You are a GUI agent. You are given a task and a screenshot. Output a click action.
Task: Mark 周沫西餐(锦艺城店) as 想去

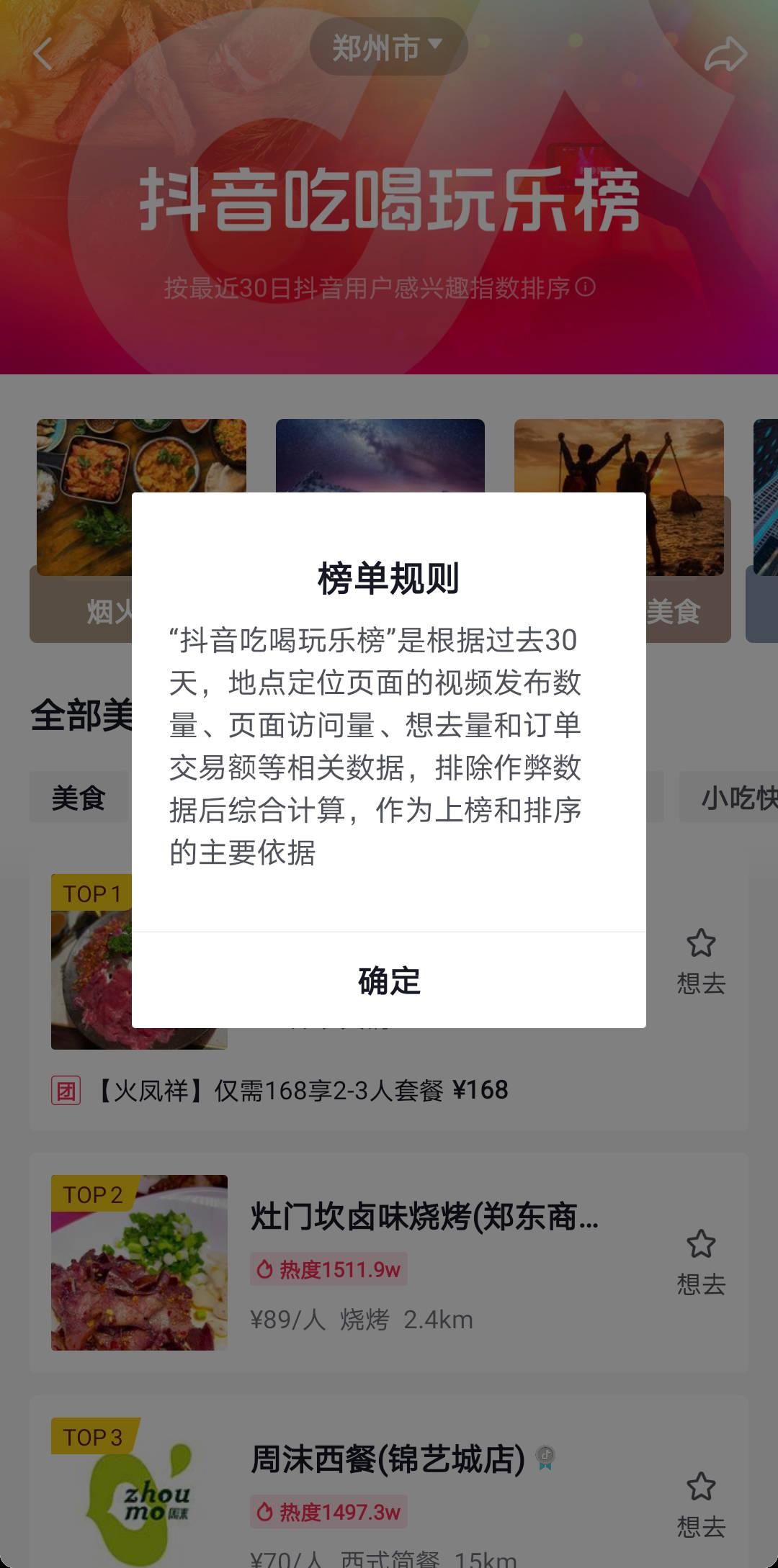click(700, 1504)
